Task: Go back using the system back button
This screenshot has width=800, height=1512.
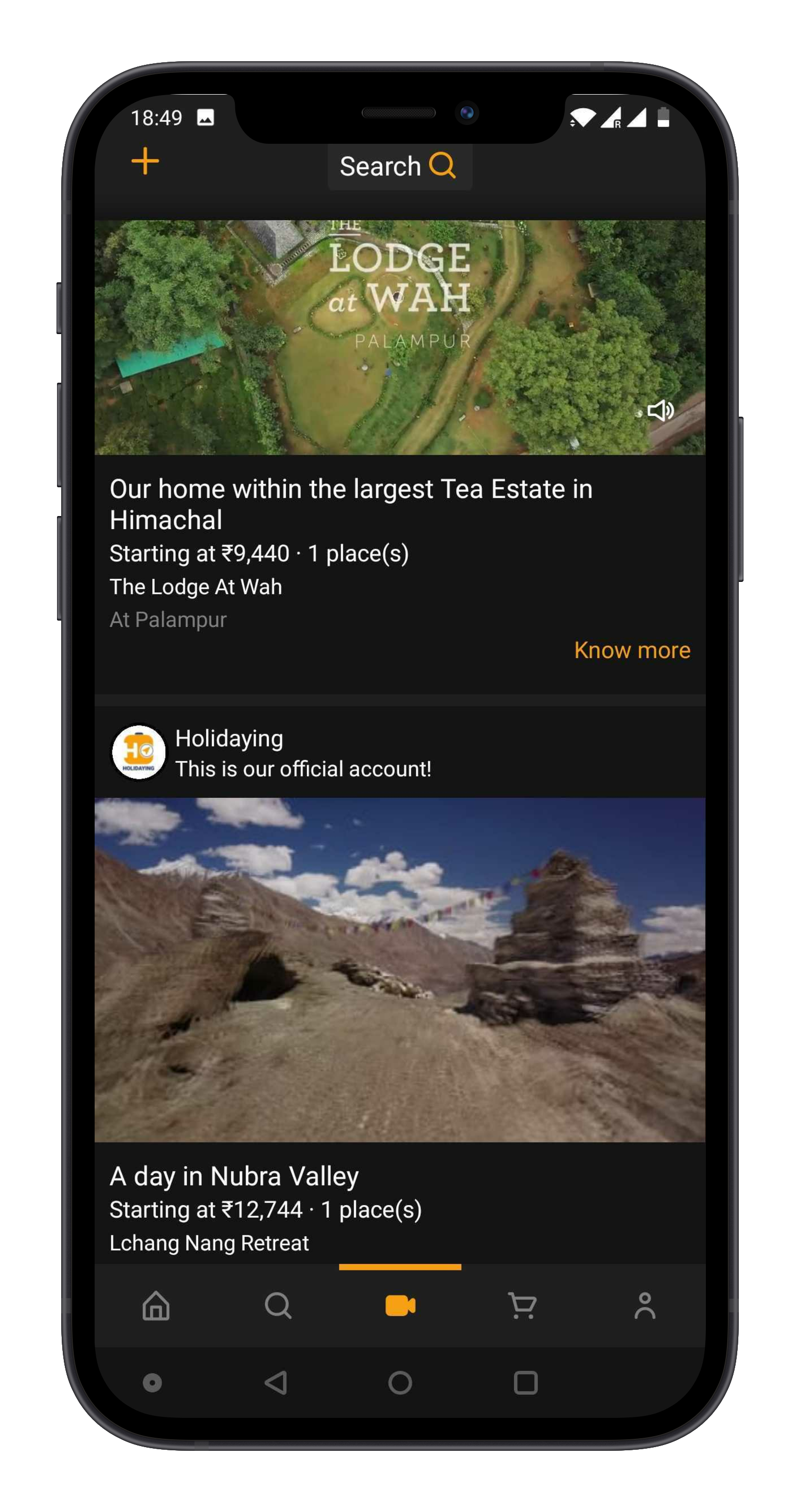Action: tap(276, 1383)
